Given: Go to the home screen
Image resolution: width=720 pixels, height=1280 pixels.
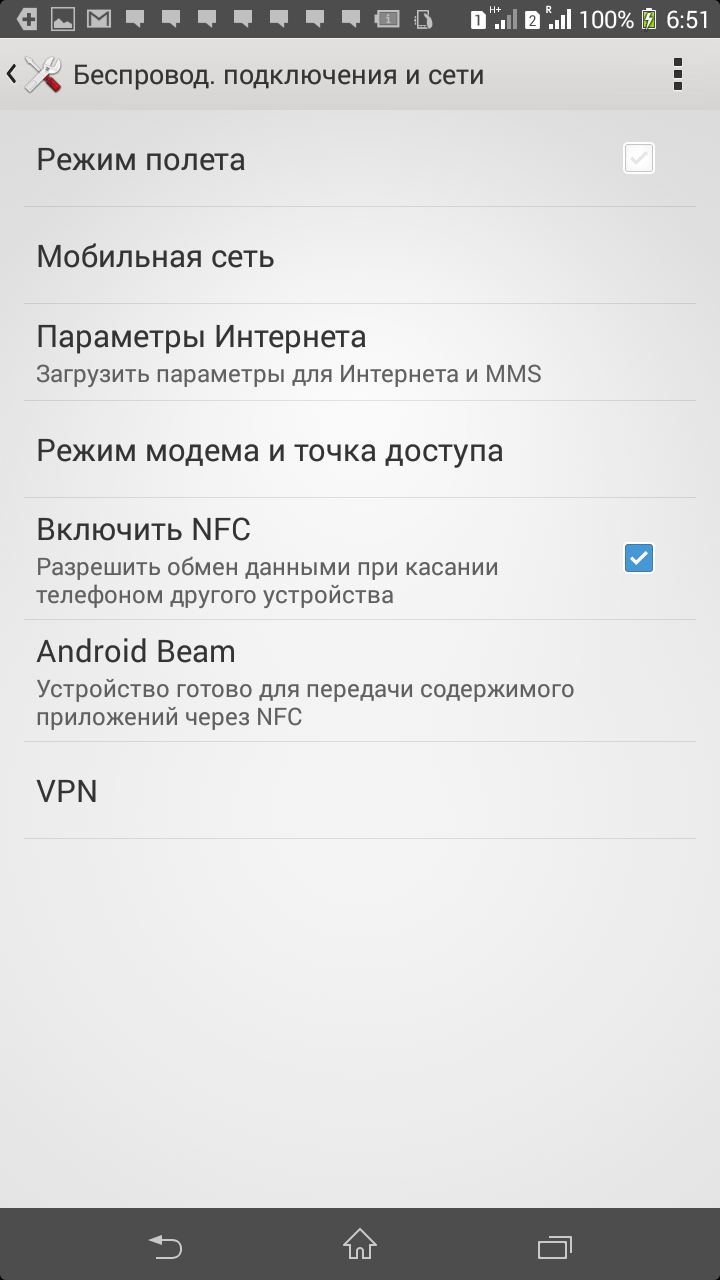Looking at the screenshot, I should [360, 1245].
